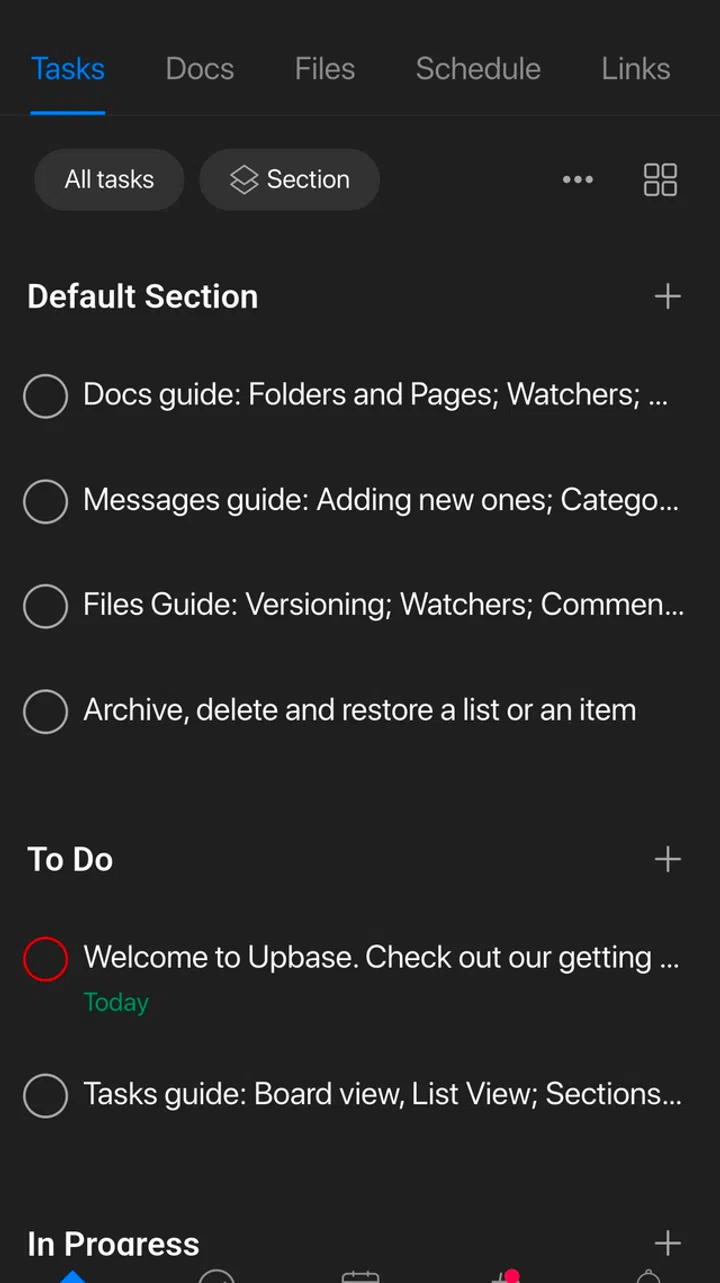
Task: Add a task with the To Do plus icon
Action: [667, 859]
